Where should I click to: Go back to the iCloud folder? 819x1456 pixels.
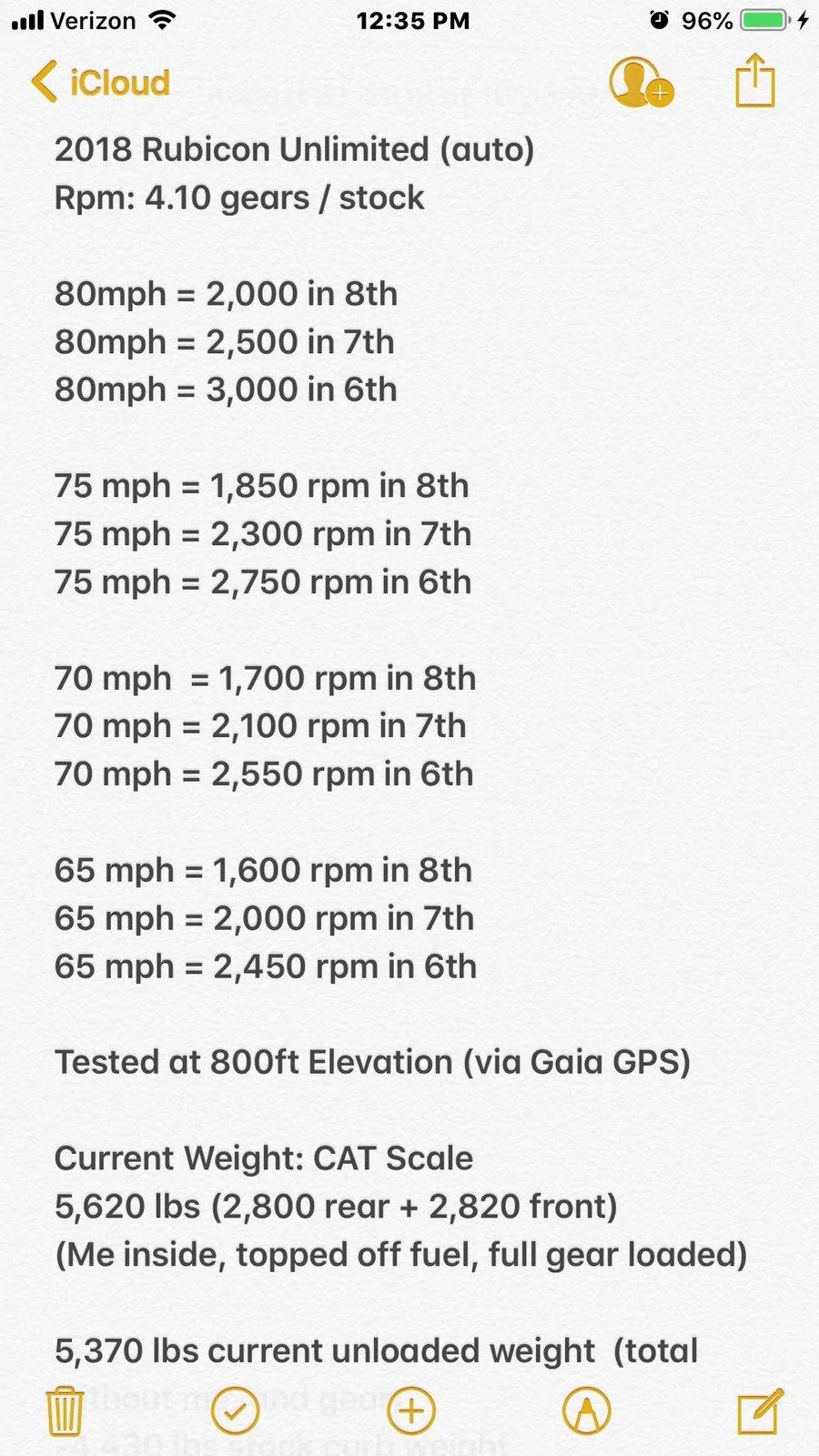tap(100, 82)
